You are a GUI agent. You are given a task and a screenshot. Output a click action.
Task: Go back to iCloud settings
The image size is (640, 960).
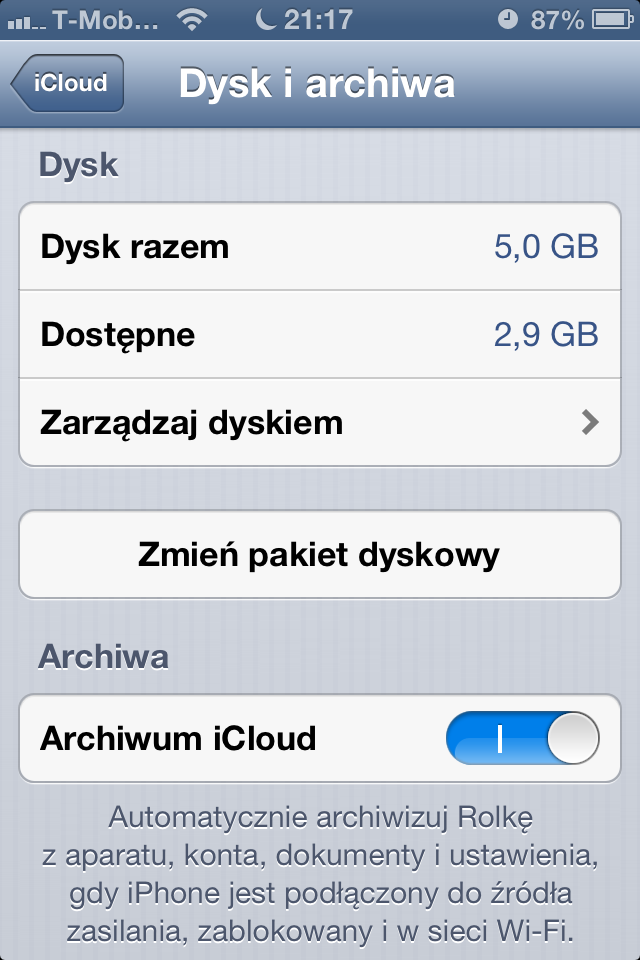pos(68,84)
